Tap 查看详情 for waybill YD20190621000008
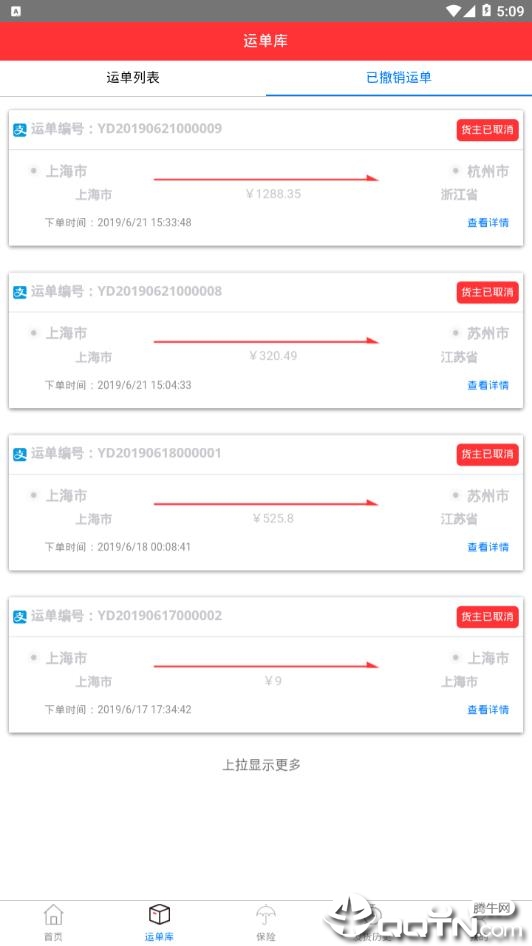532x946 pixels. tap(487, 385)
